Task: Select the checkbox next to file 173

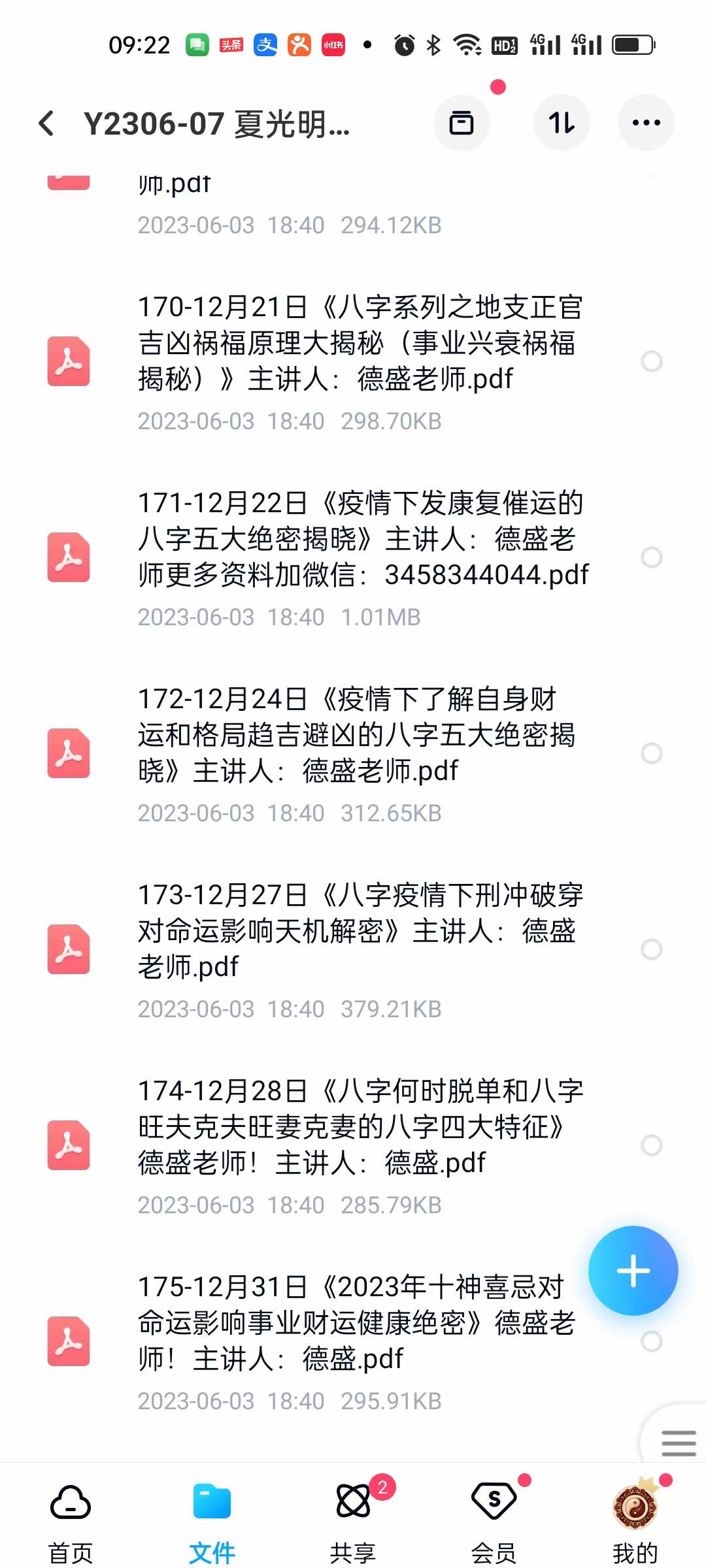Action: (652, 949)
